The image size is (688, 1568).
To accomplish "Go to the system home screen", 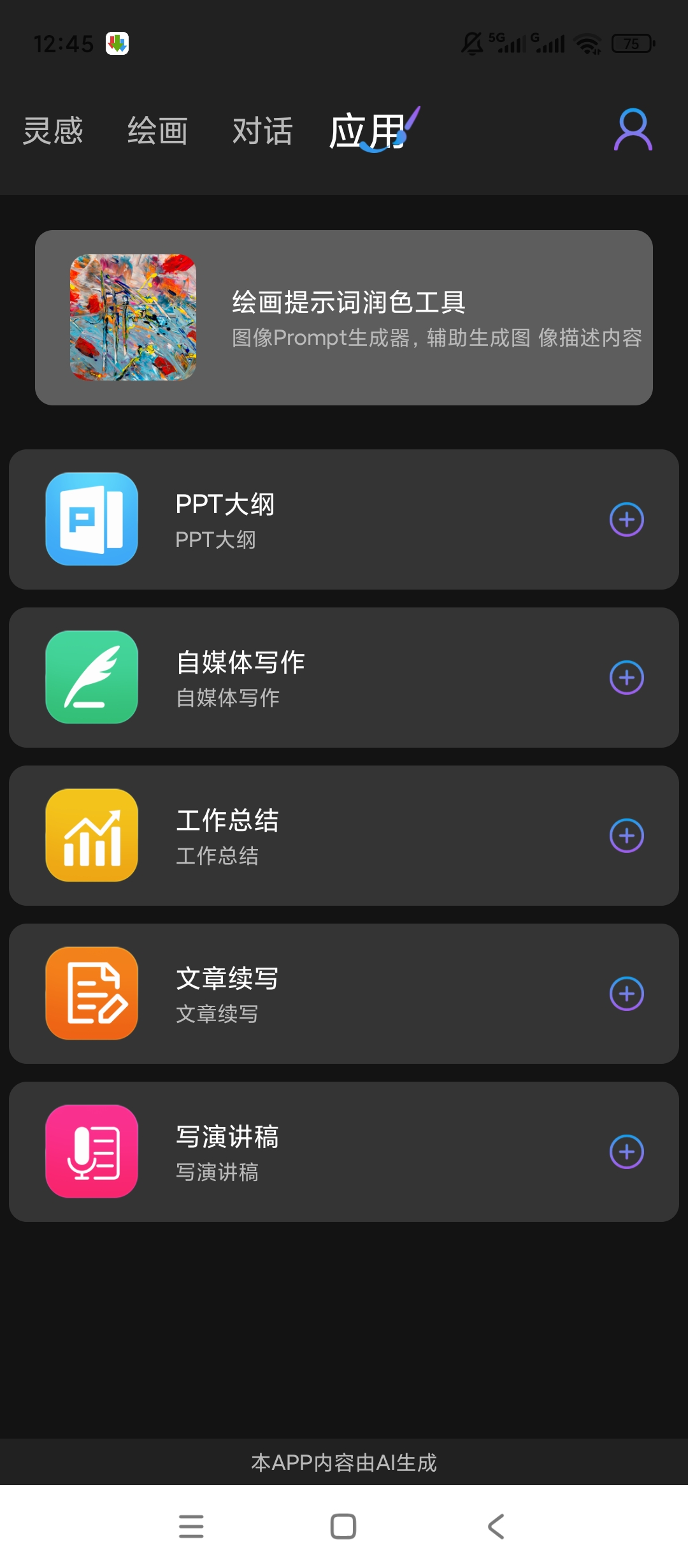I will (x=343, y=1527).
